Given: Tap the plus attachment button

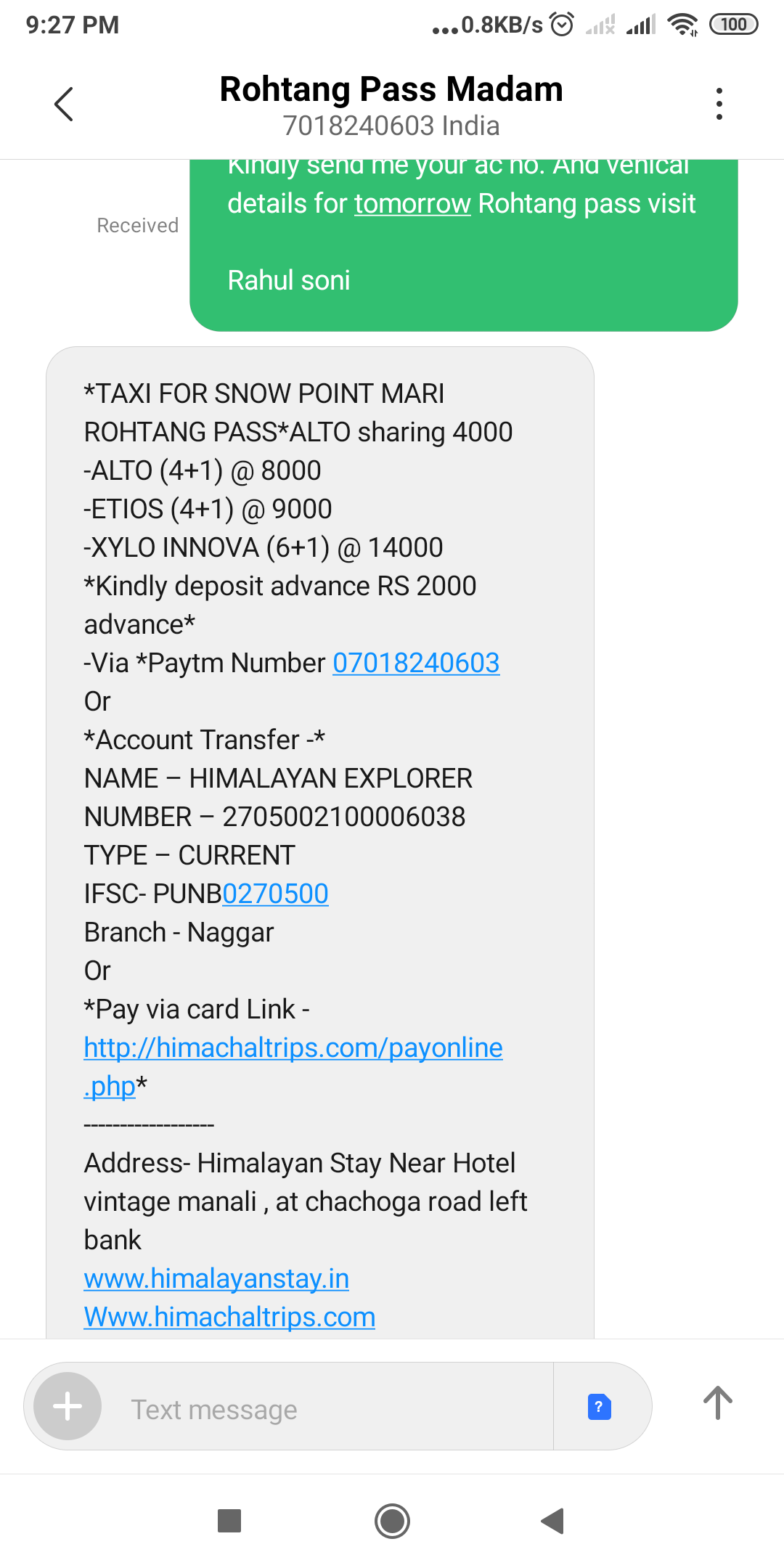Looking at the screenshot, I should pyautogui.click(x=68, y=1406).
